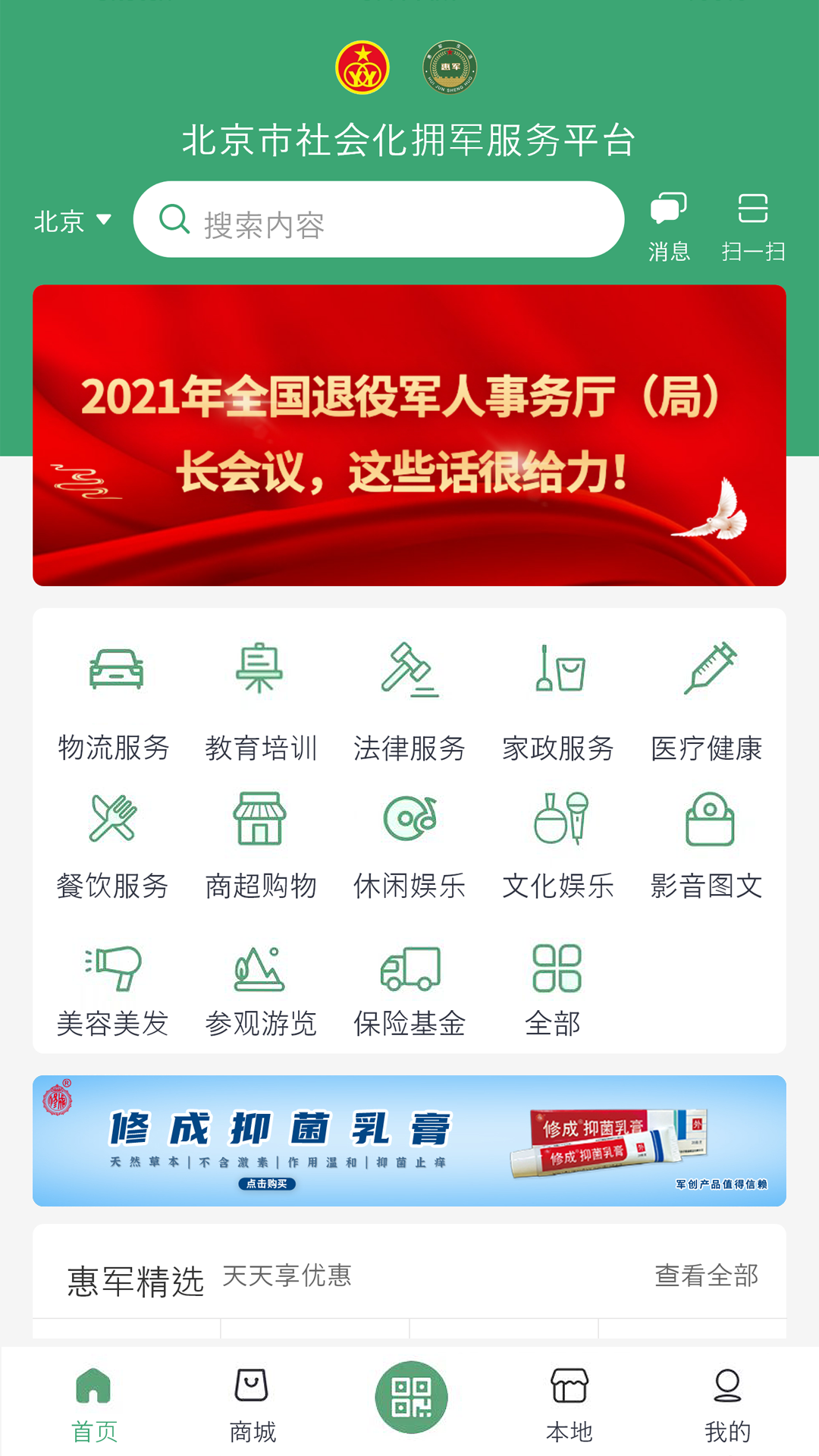Switch to the 我的 tab
The width and height of the screenshot is (819, 1456).
pos(728,1407)
